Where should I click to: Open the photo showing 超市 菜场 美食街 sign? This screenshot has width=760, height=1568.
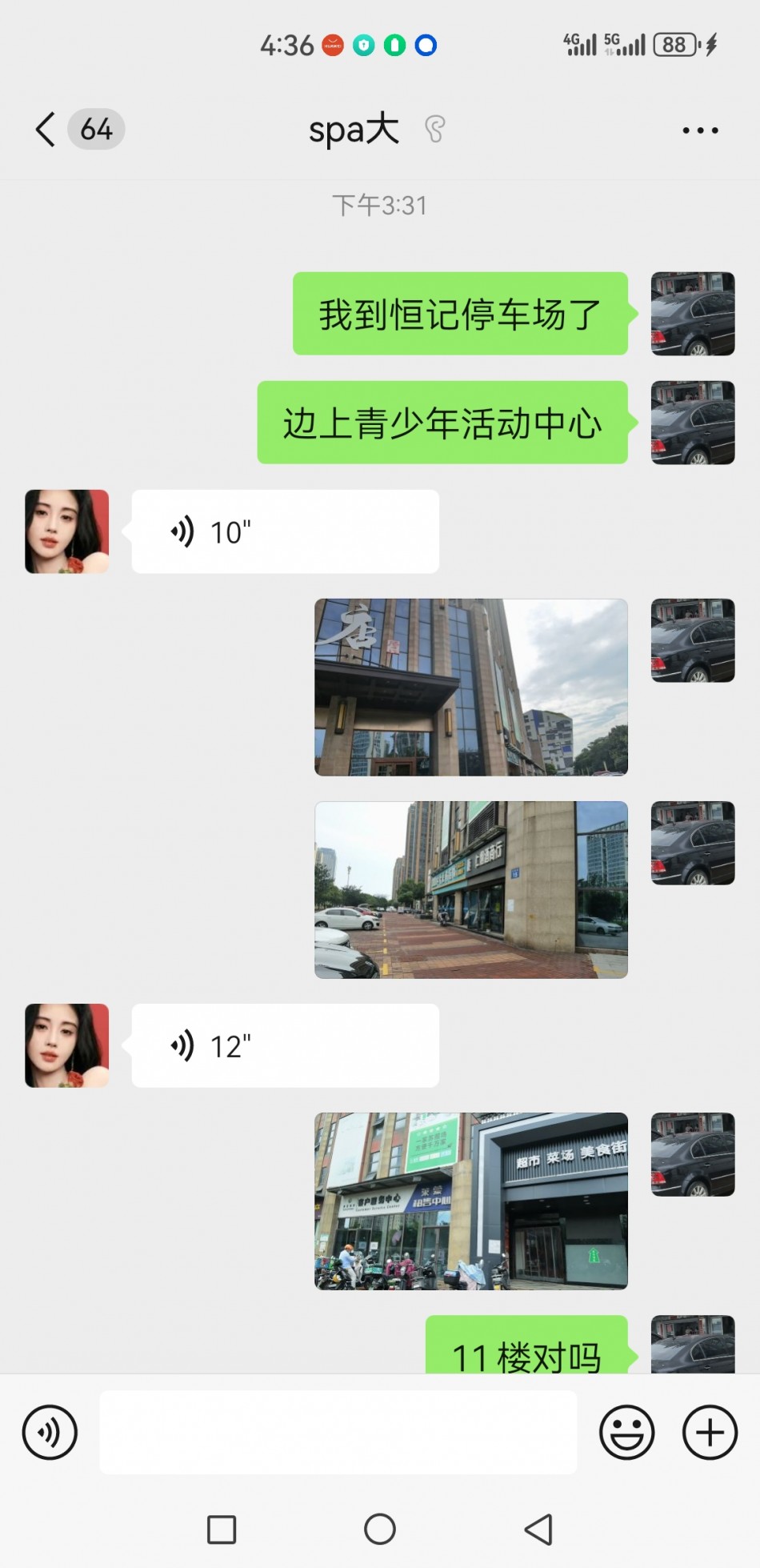(x=470, y=1201)
